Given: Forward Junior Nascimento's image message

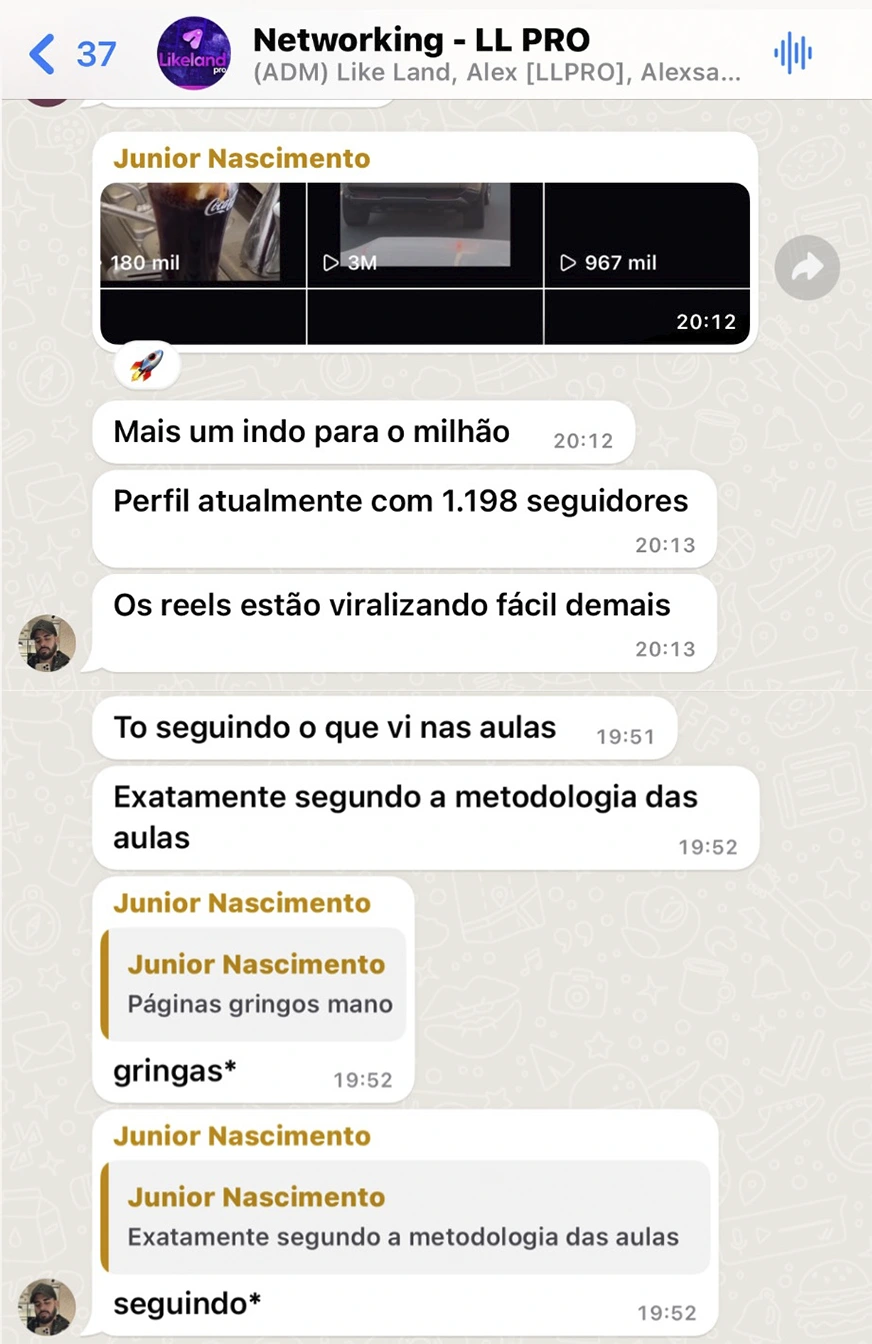Looking at the screenshot, I should coord(806,267).
